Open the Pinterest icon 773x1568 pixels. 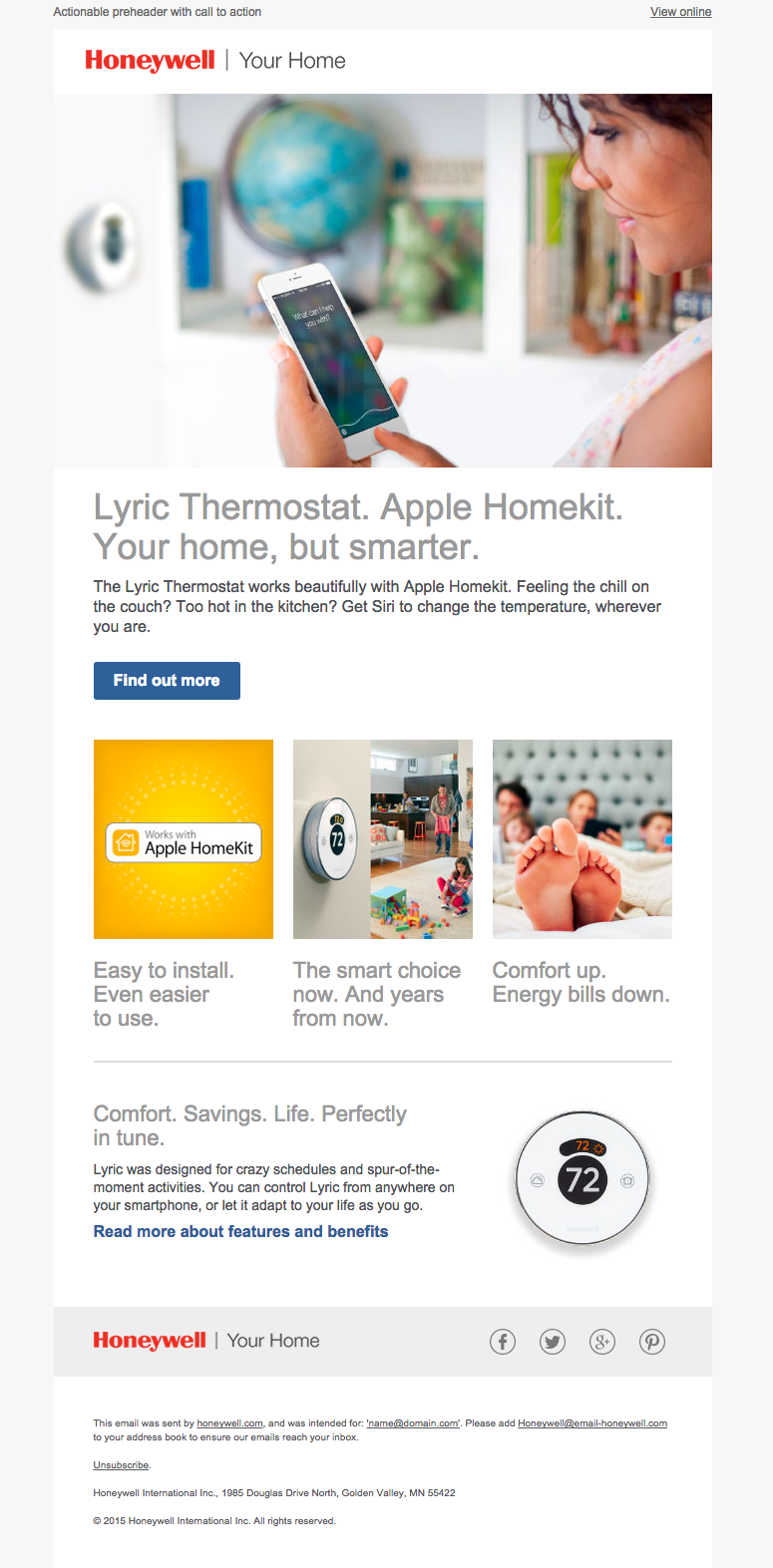click(x=652, y=1342)
